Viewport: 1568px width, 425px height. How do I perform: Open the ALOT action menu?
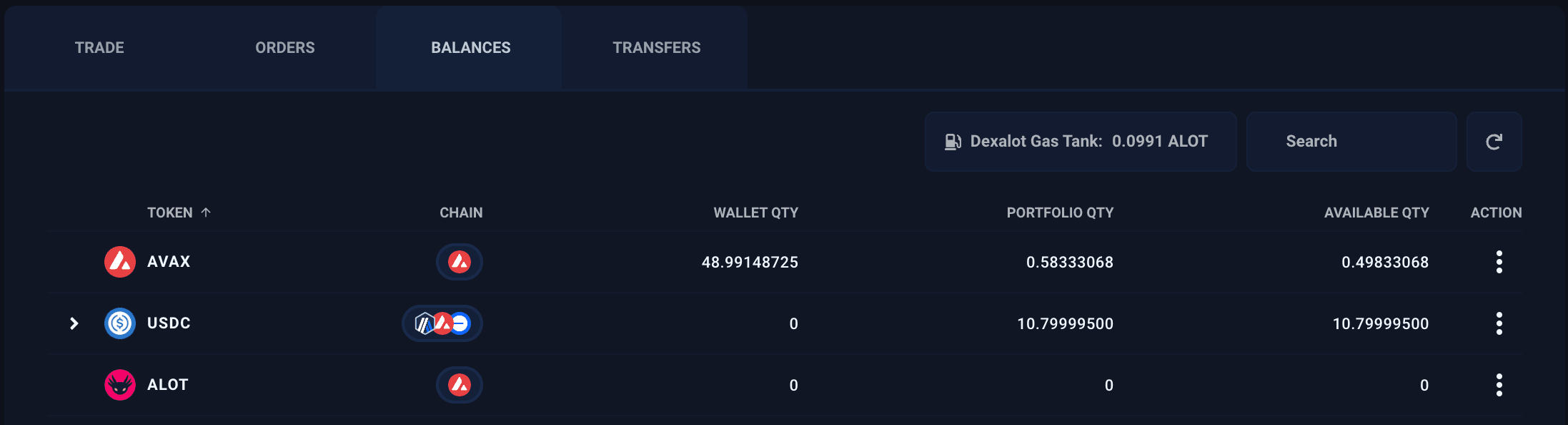point(1499,385)
